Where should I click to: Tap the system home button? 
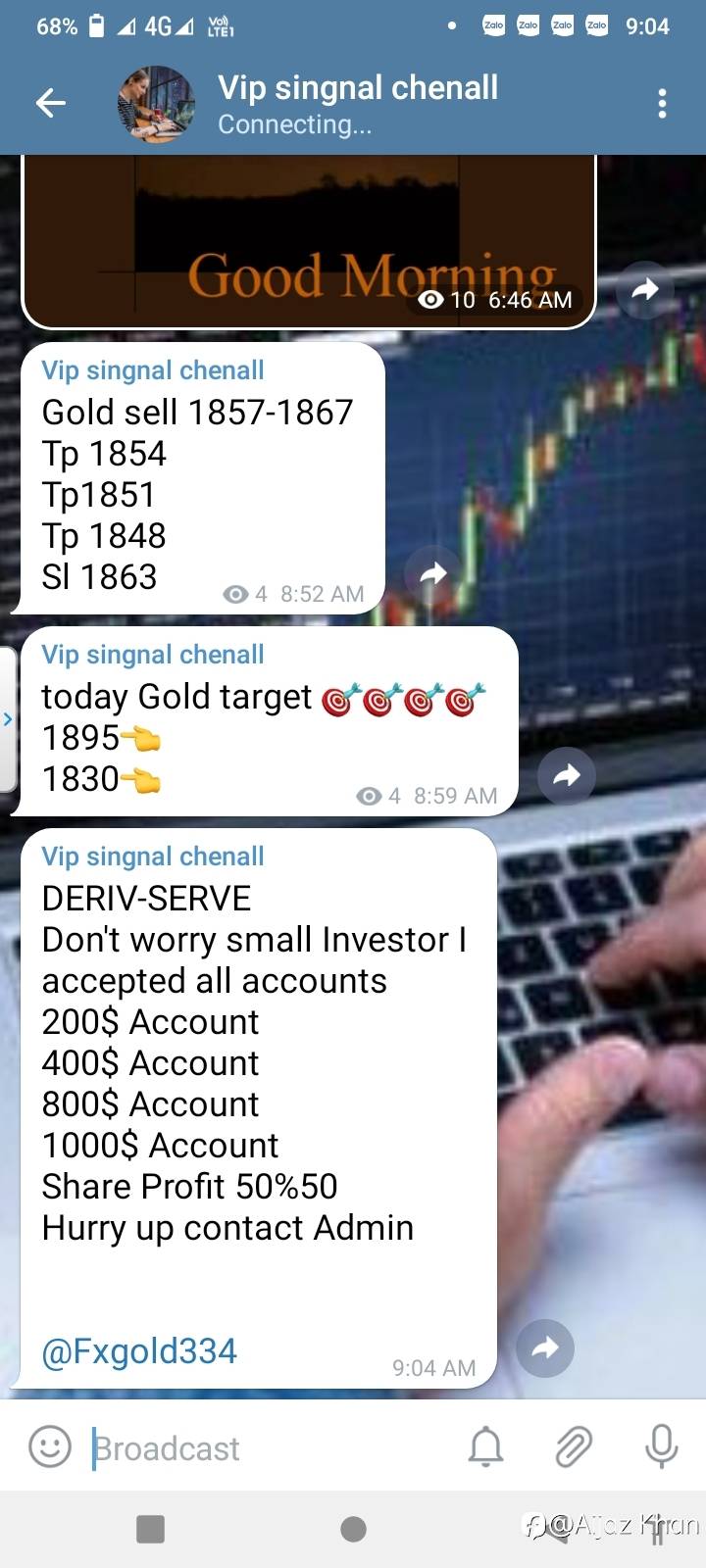[x=353, y=1529]
